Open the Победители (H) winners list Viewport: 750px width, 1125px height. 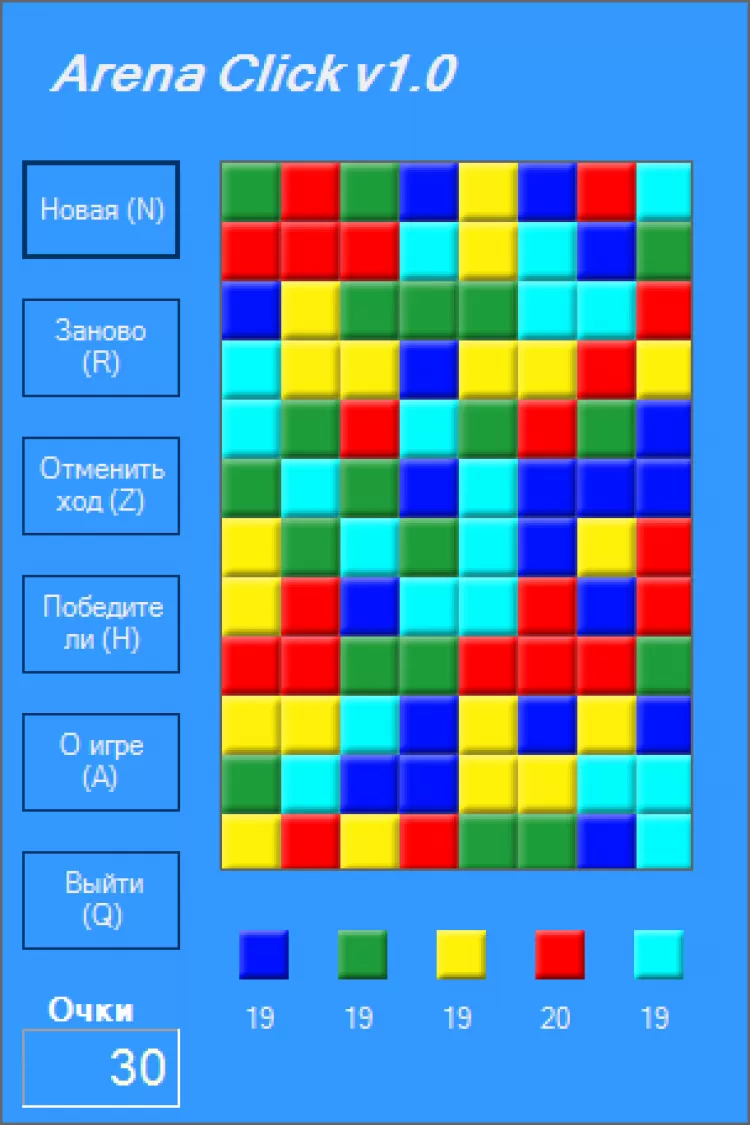pyautogui.click(x=101, y=624)
